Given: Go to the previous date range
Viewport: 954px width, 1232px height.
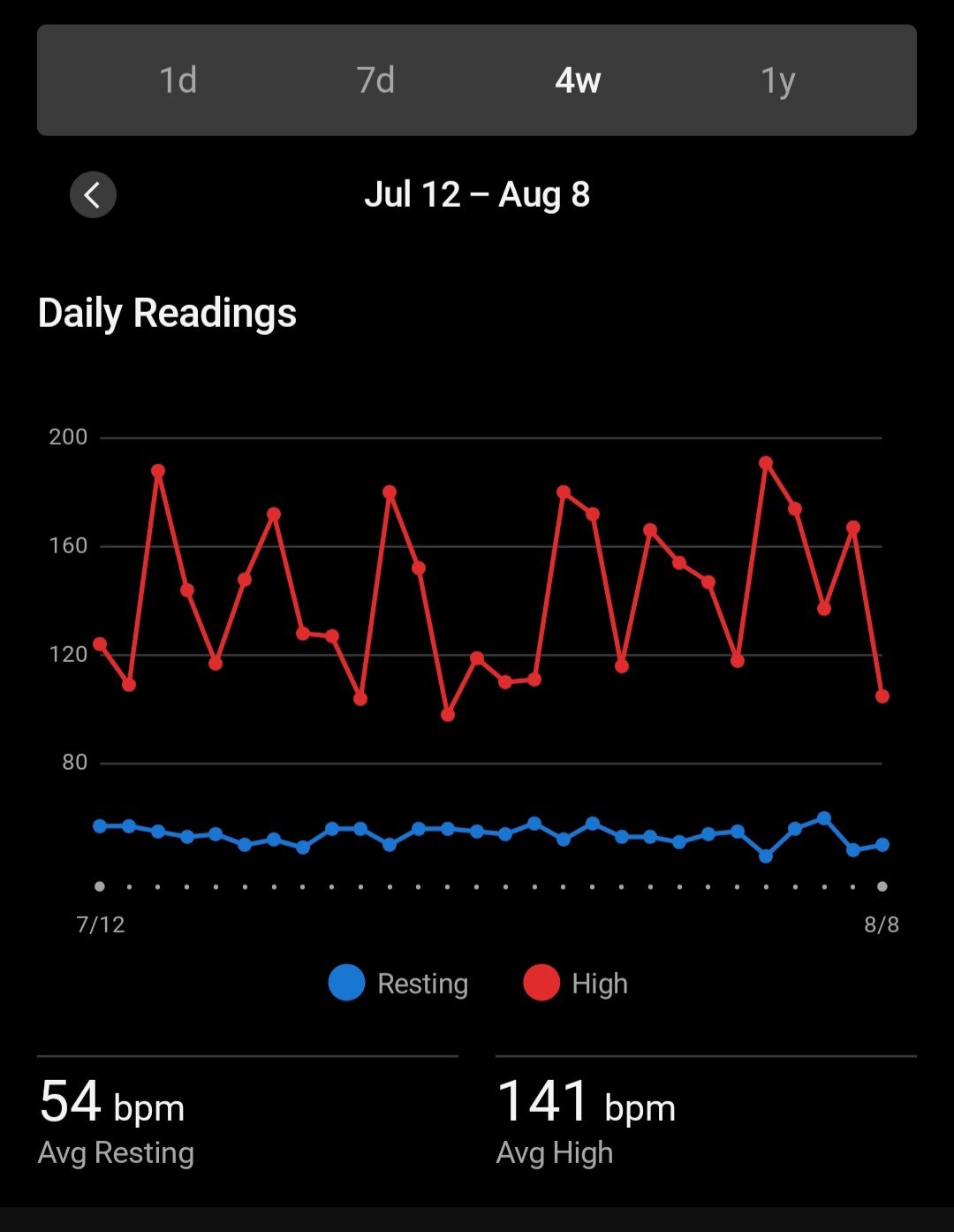Looking at the screenshot, I should pyautogui.click(x=93, y=194).
